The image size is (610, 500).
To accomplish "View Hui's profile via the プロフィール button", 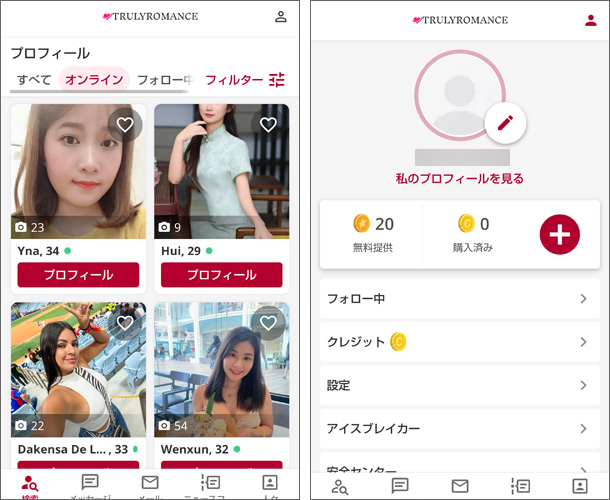I will pos(222,275).
